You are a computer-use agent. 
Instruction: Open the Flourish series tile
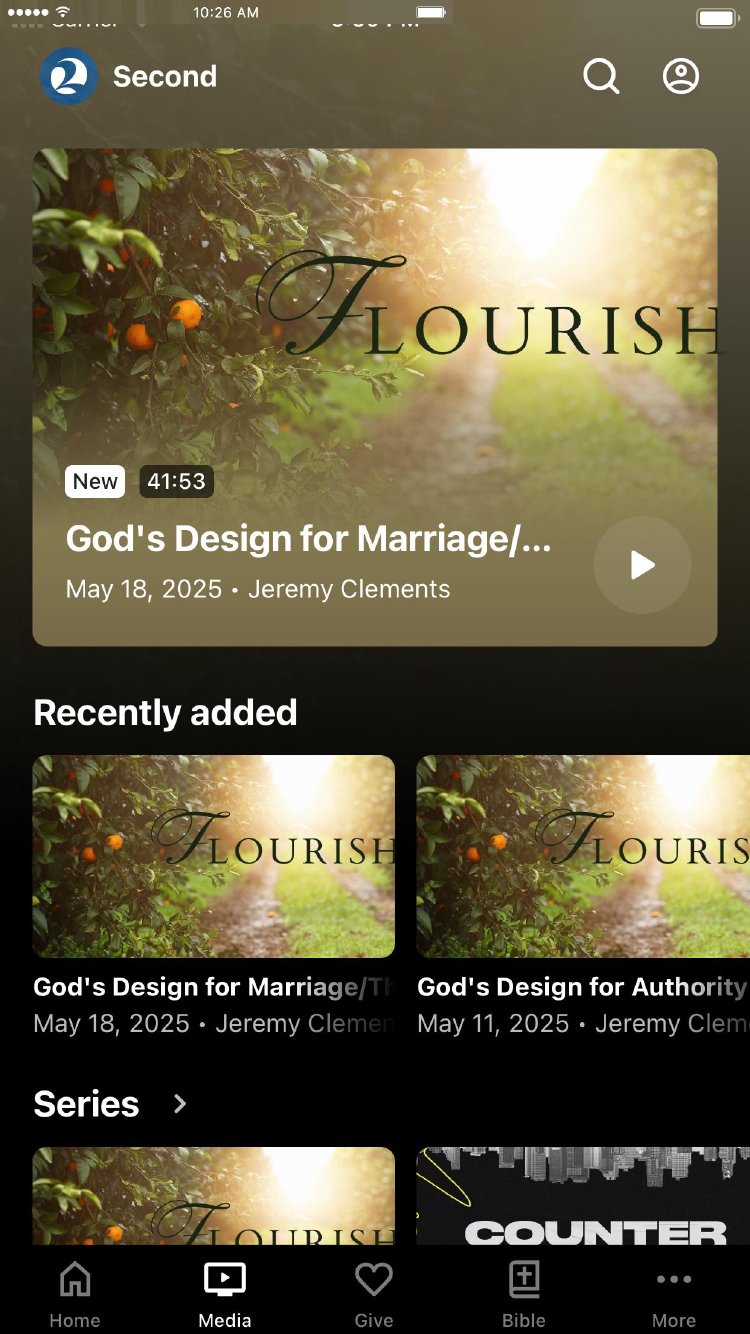214,1196
